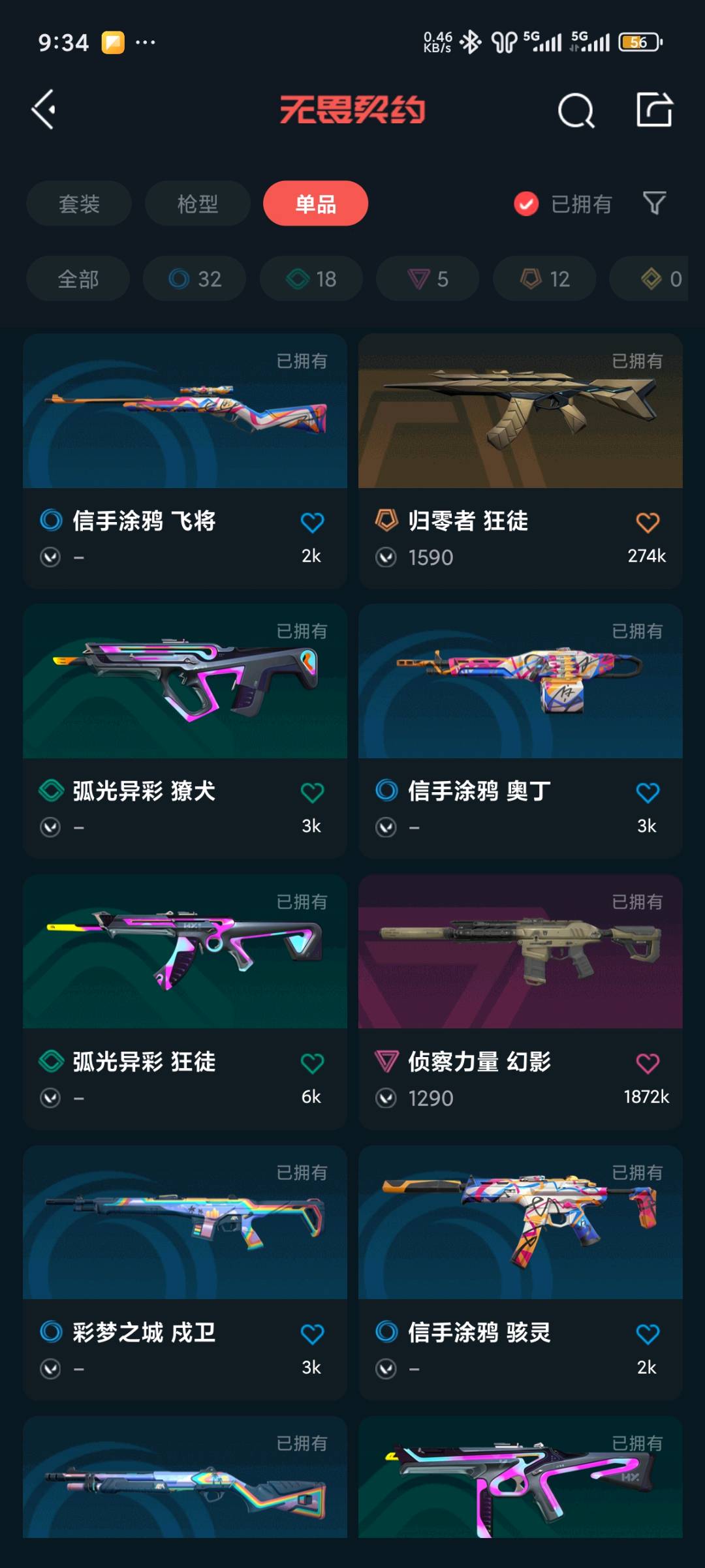Like the 弧光异彩 獠犬 skin
Screen dimensions: 705x1568
click(x=312, y=792)
